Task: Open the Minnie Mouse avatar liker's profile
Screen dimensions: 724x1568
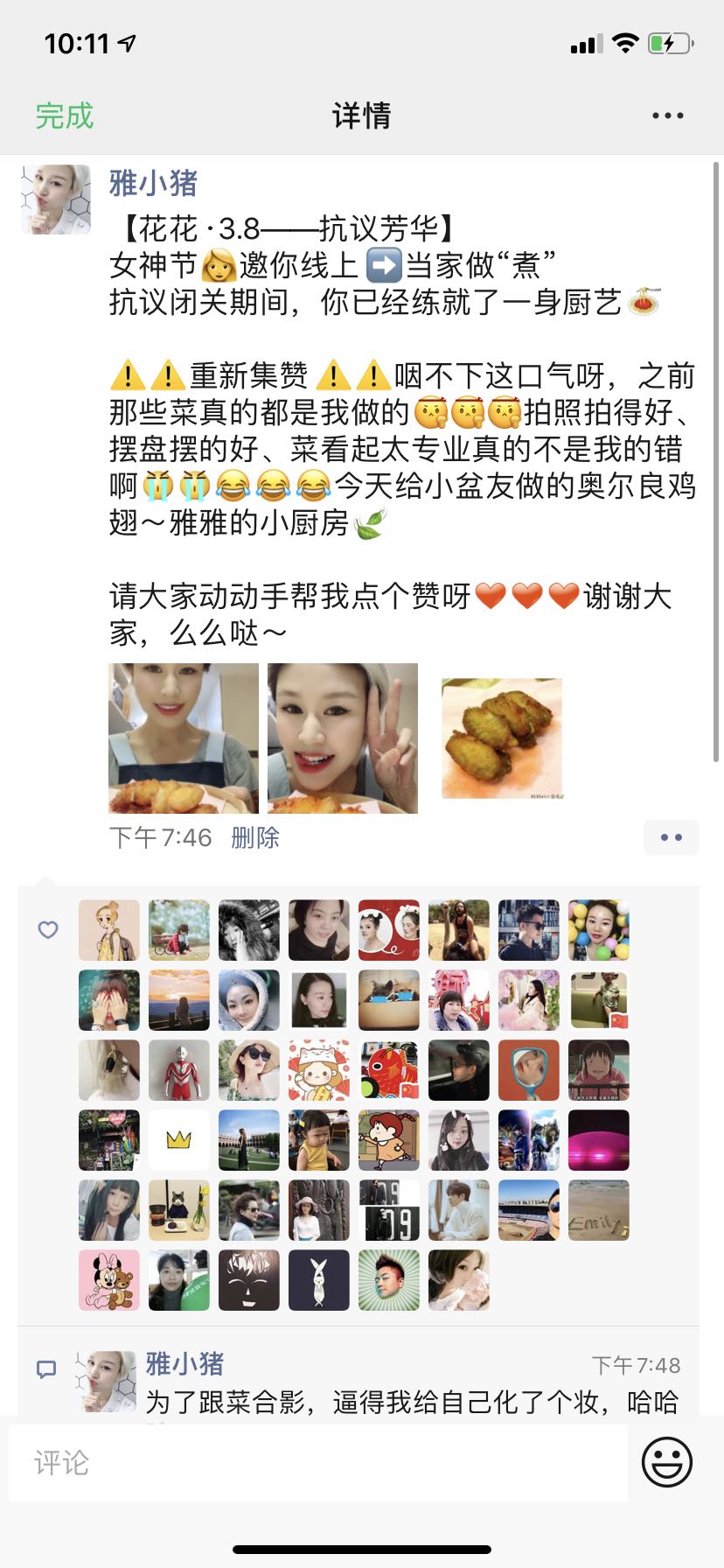Action: coord(109,1280)
